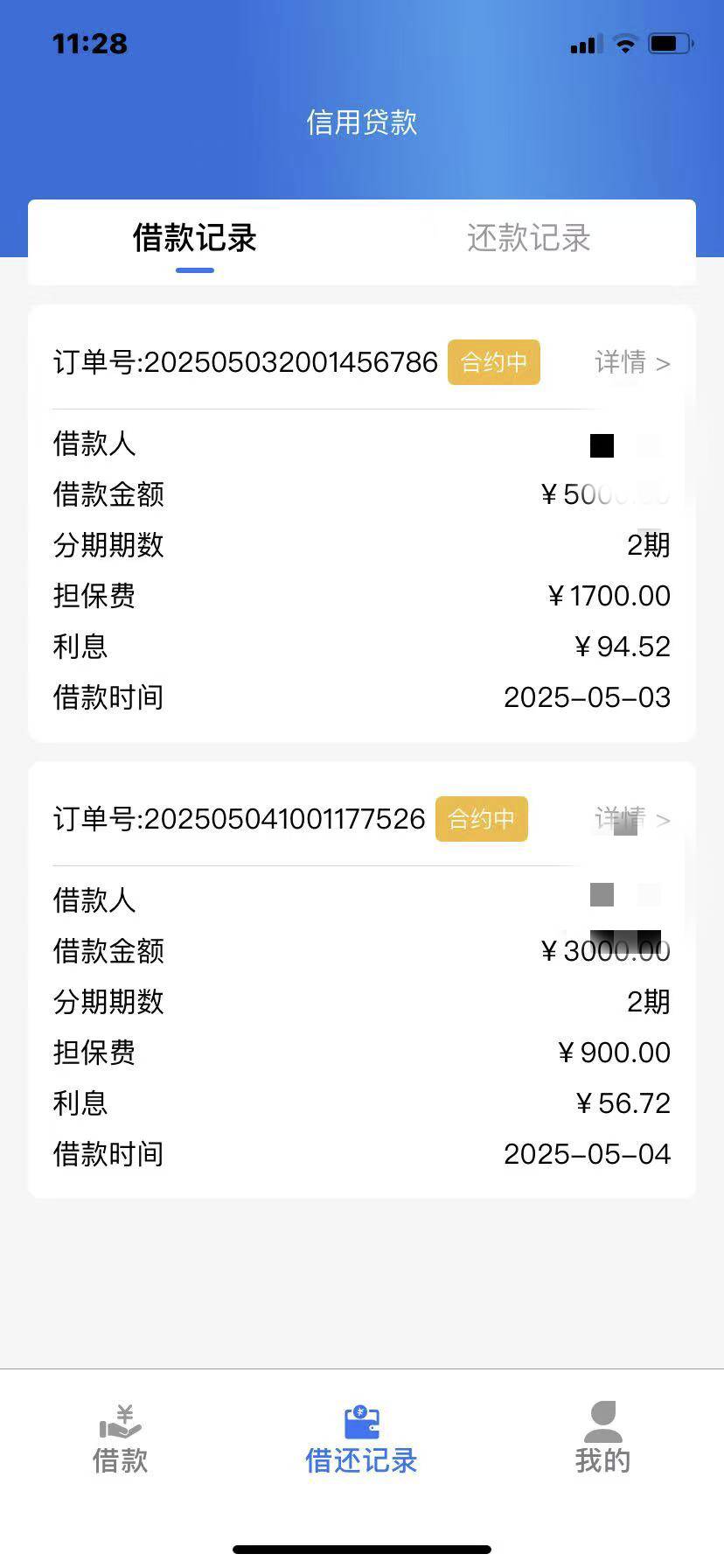724x1568 pixels.
Task: Select the 借款记录 tab
Action: coord(194,238)
